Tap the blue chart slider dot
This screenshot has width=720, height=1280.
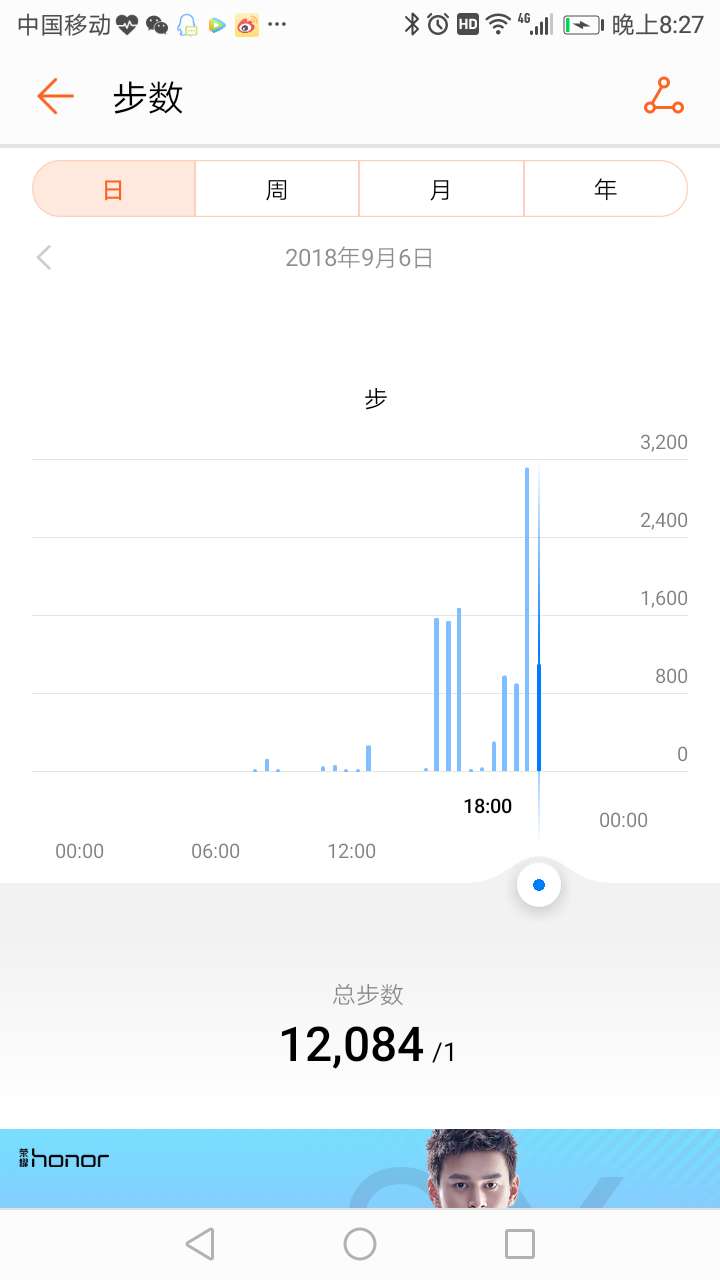click(538, 884)
